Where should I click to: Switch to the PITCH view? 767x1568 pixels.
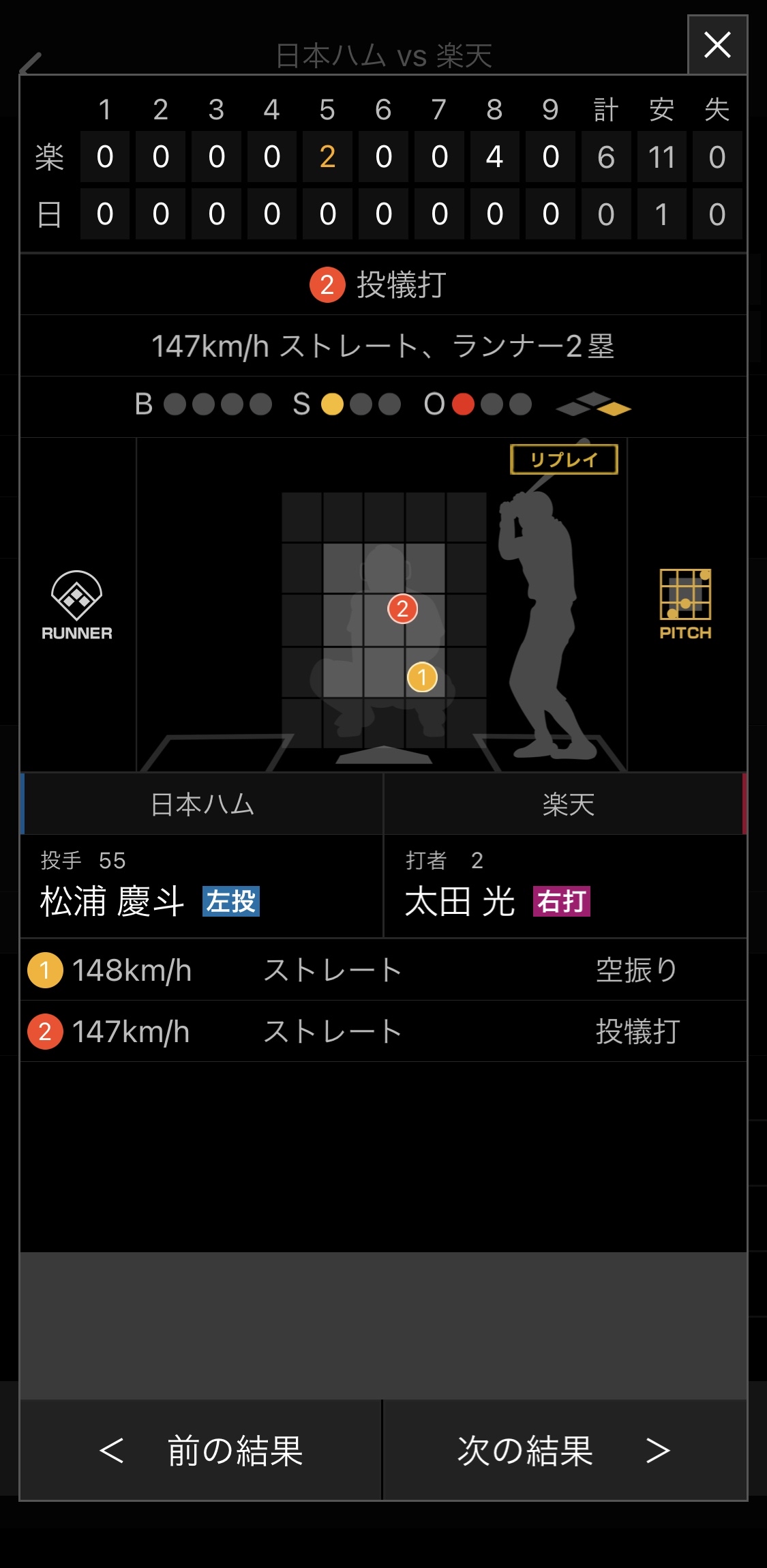click(685, 604)
